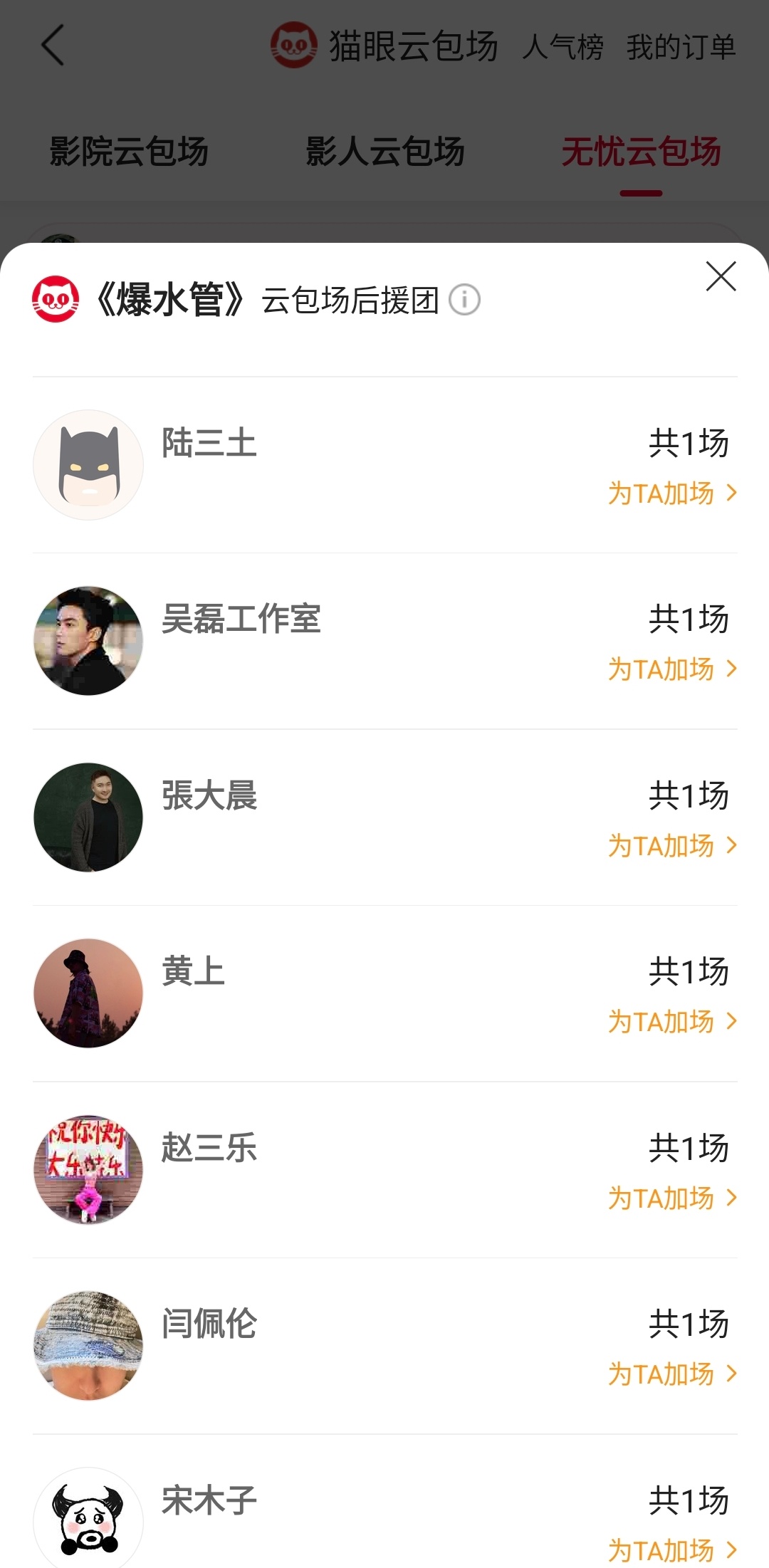Switch to the 影人云包场 tab
Screen dimensions: 769x1568
pyautogui.click(x=384, y=151)
